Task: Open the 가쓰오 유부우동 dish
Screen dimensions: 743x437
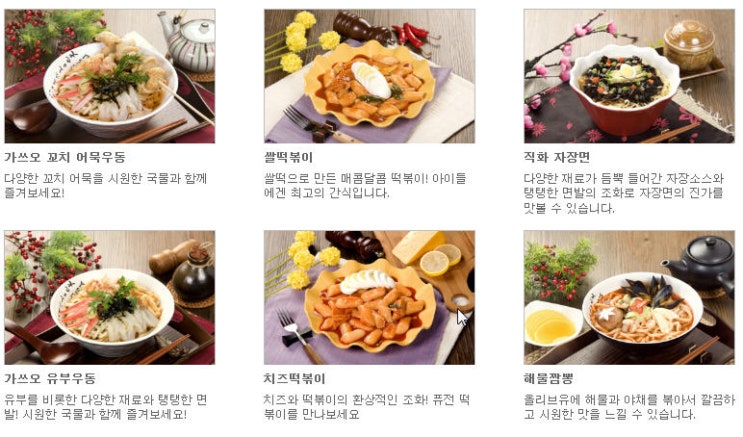Action: click(x=109, y=297)
